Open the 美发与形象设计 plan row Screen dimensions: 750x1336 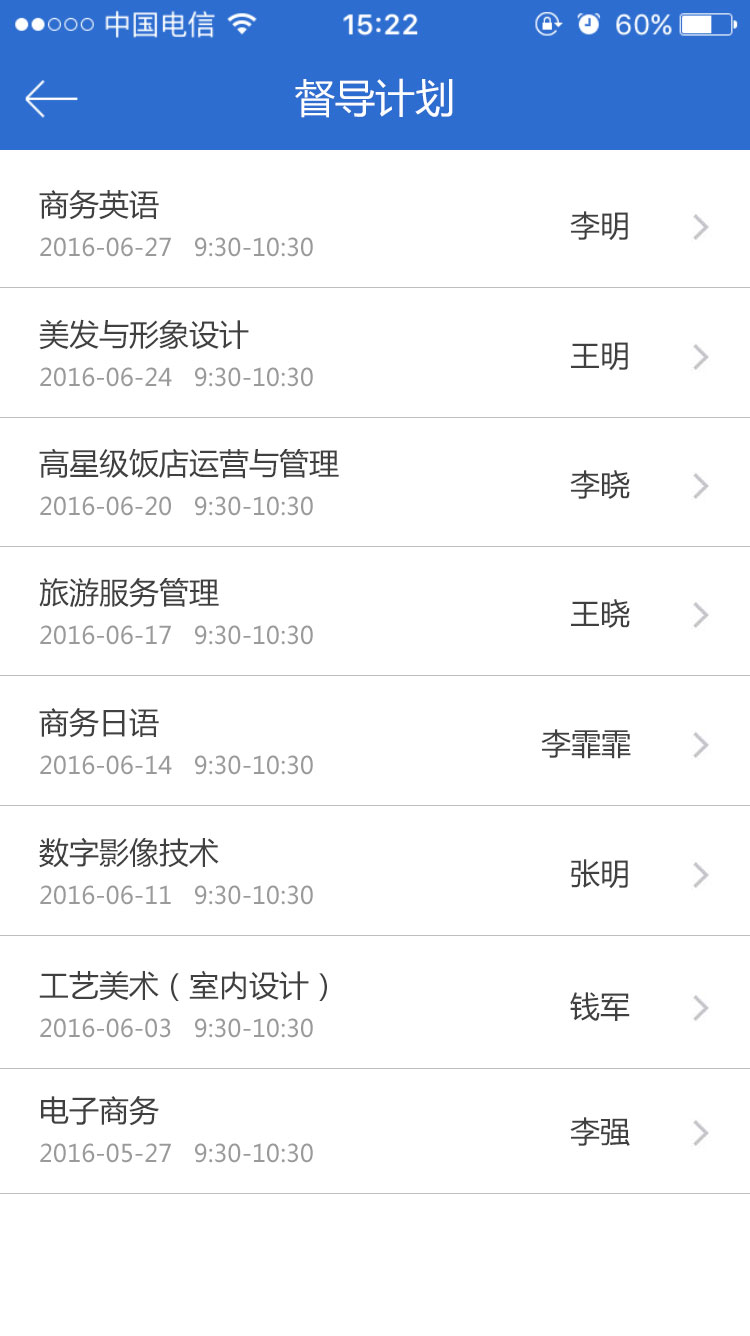tap(375, 353)
